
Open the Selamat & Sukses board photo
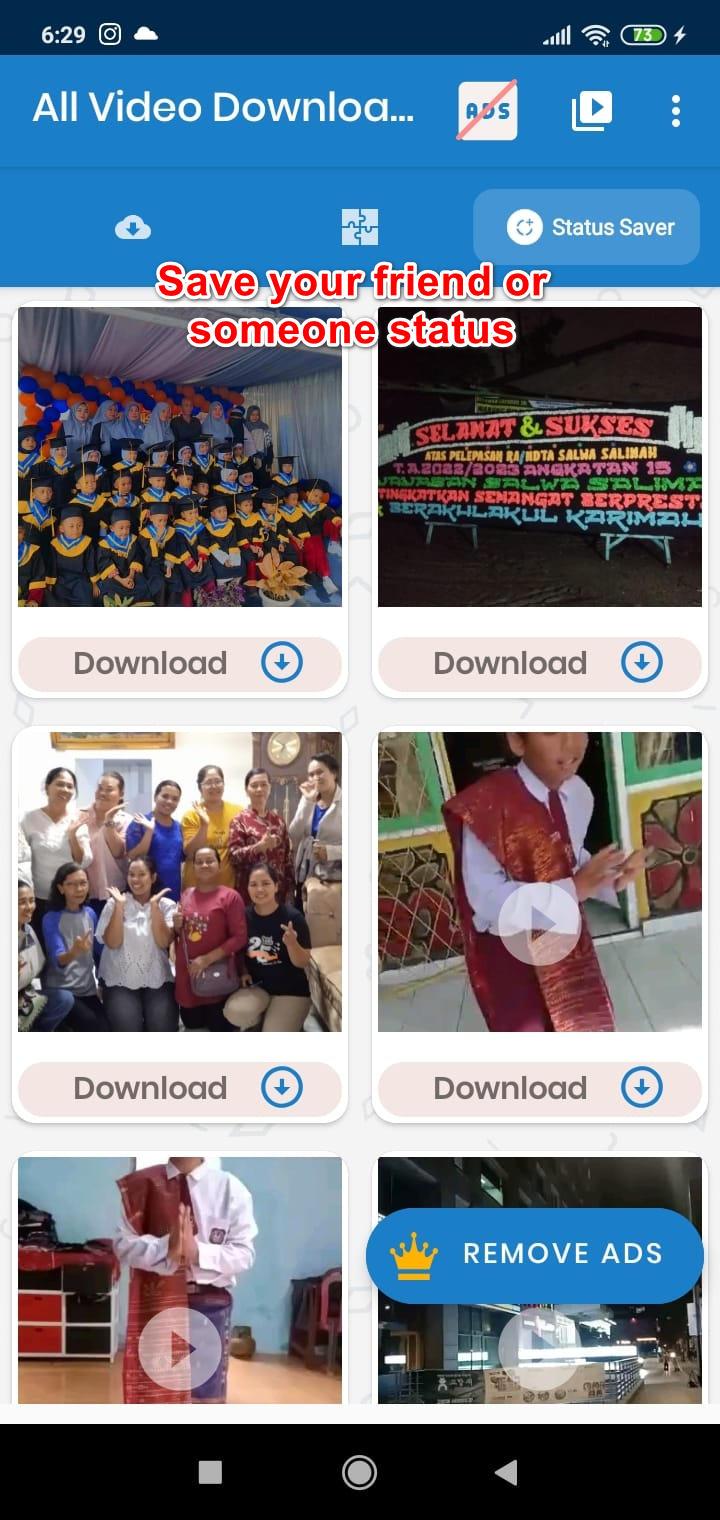coord(540,457)
